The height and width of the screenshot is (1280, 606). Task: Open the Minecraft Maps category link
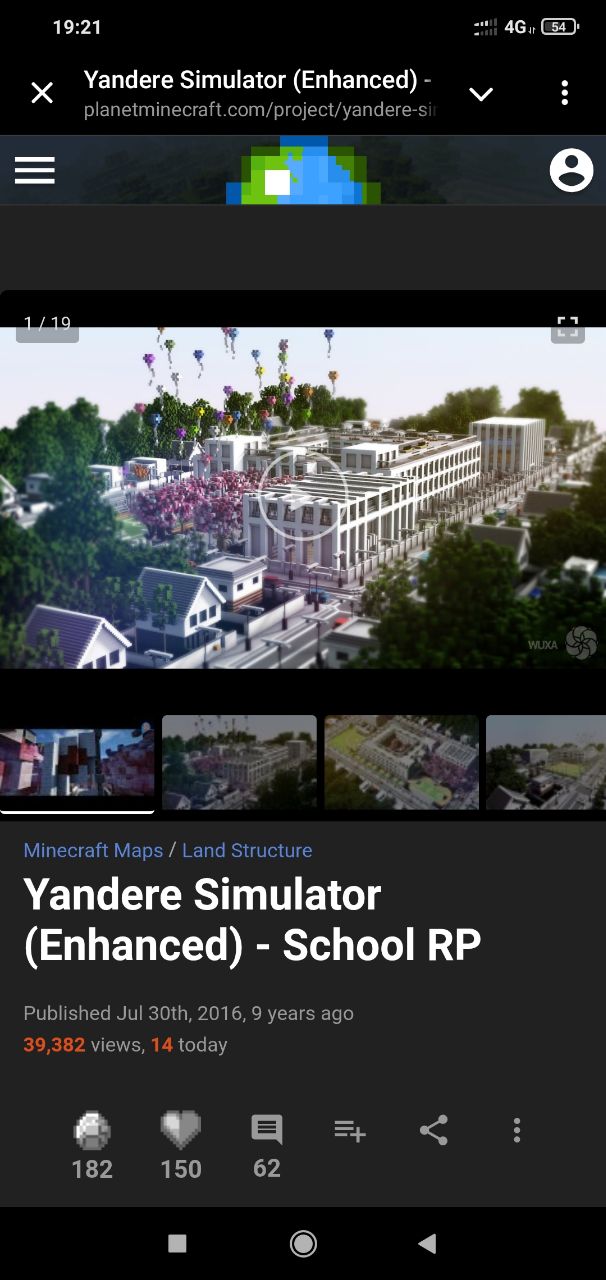click(x=93, y=850)
